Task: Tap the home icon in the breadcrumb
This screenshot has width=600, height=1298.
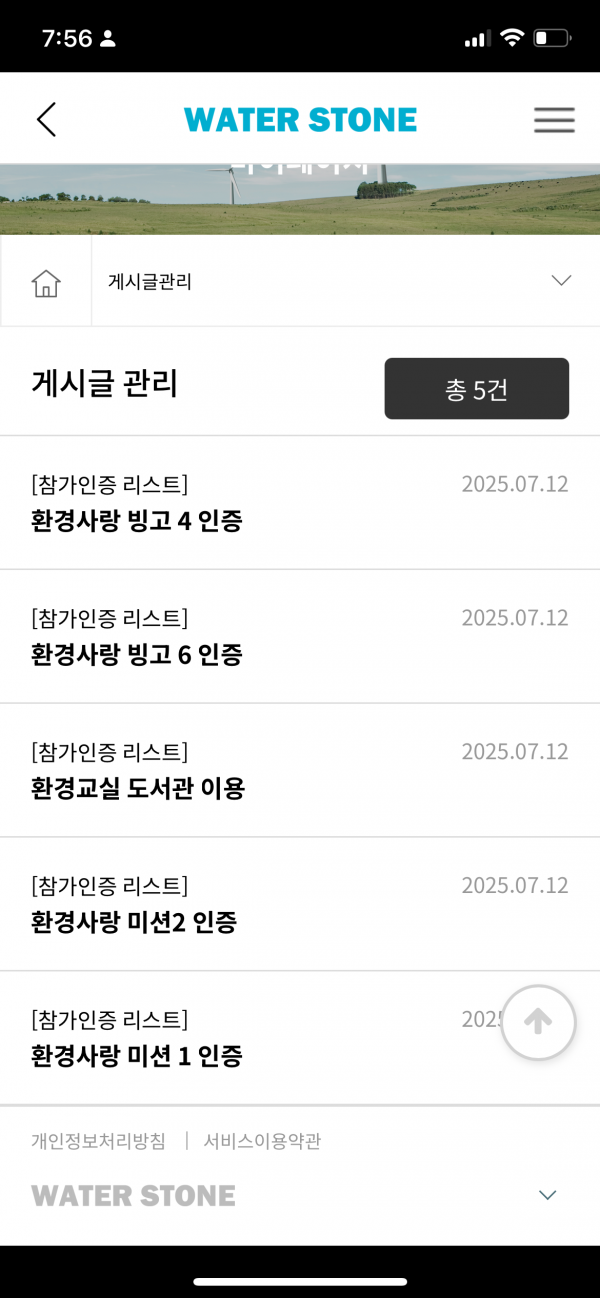Action: point(46,282)
